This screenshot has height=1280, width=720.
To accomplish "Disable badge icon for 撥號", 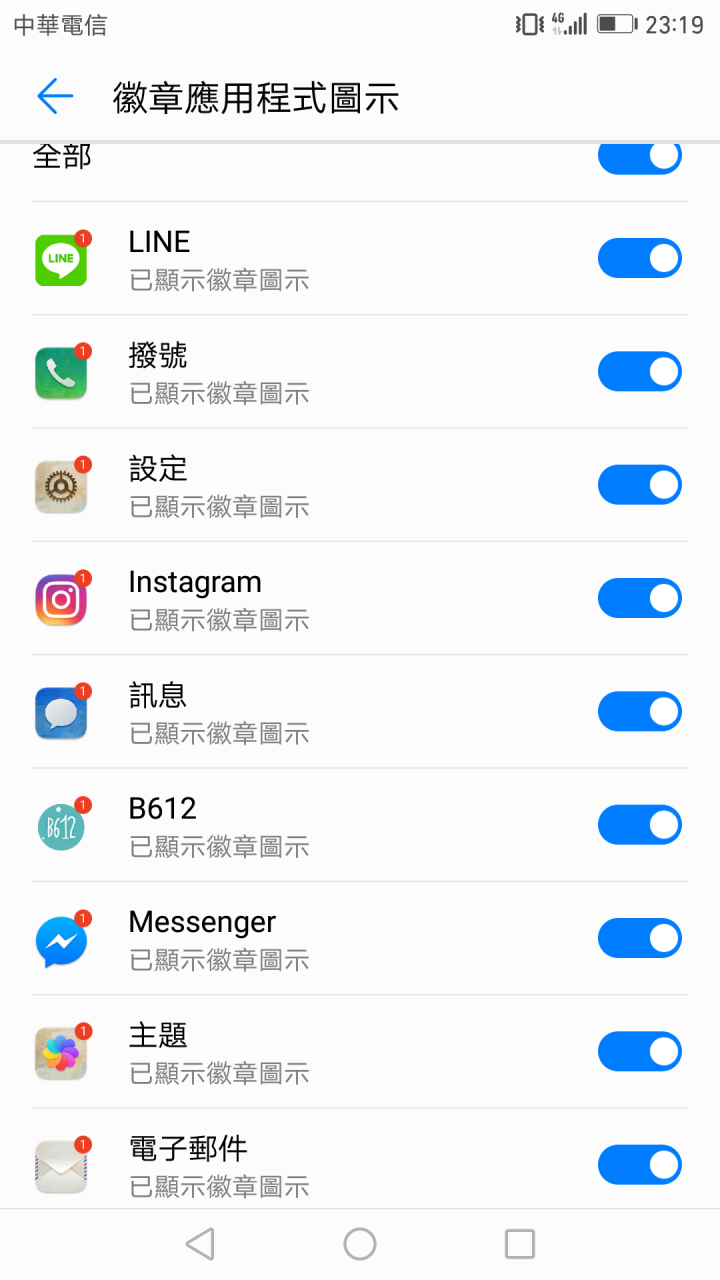I will tap(640, 371).
